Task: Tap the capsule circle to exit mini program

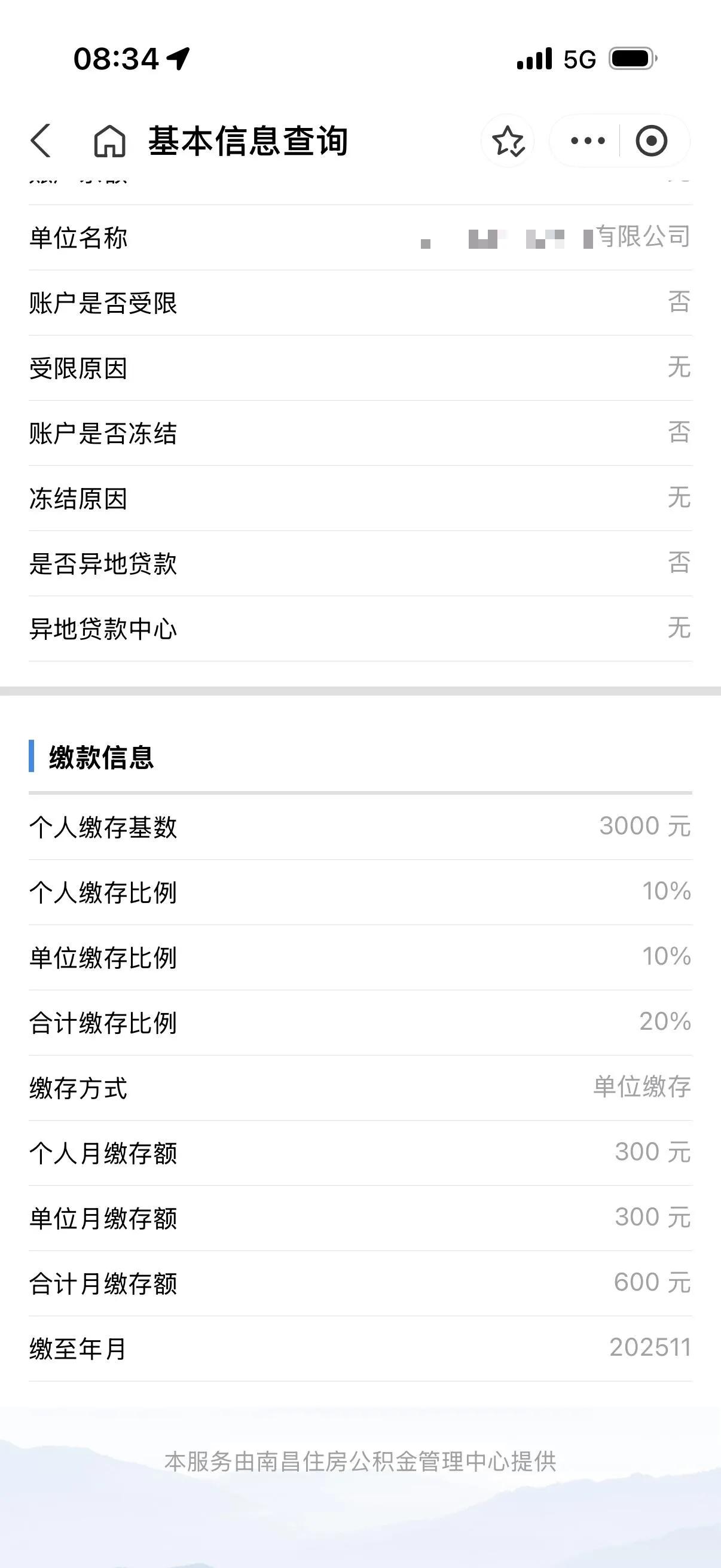Action: click(653, 142)
